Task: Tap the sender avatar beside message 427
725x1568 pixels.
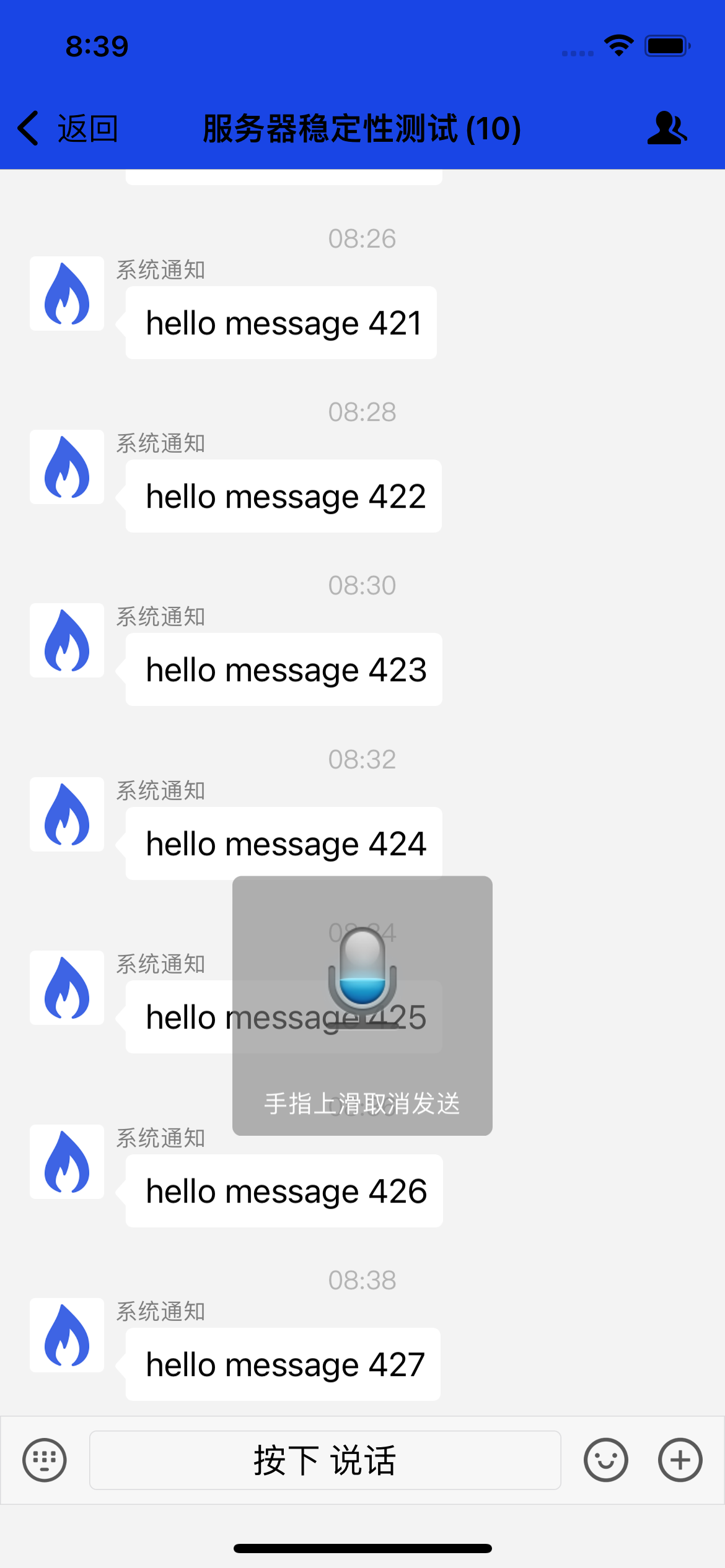Action: click(x=67, y=1335)
